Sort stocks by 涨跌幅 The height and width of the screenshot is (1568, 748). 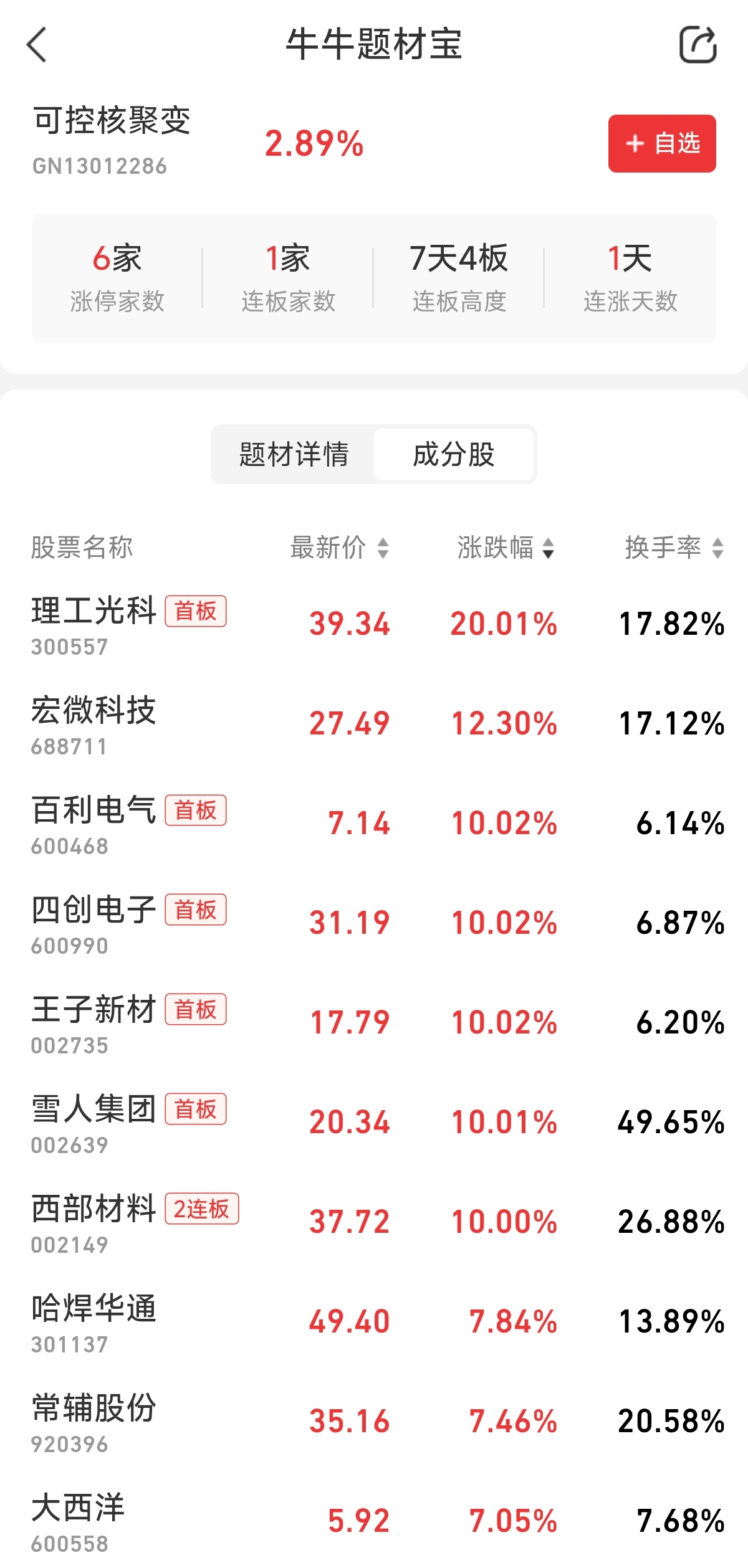point(506,548)
